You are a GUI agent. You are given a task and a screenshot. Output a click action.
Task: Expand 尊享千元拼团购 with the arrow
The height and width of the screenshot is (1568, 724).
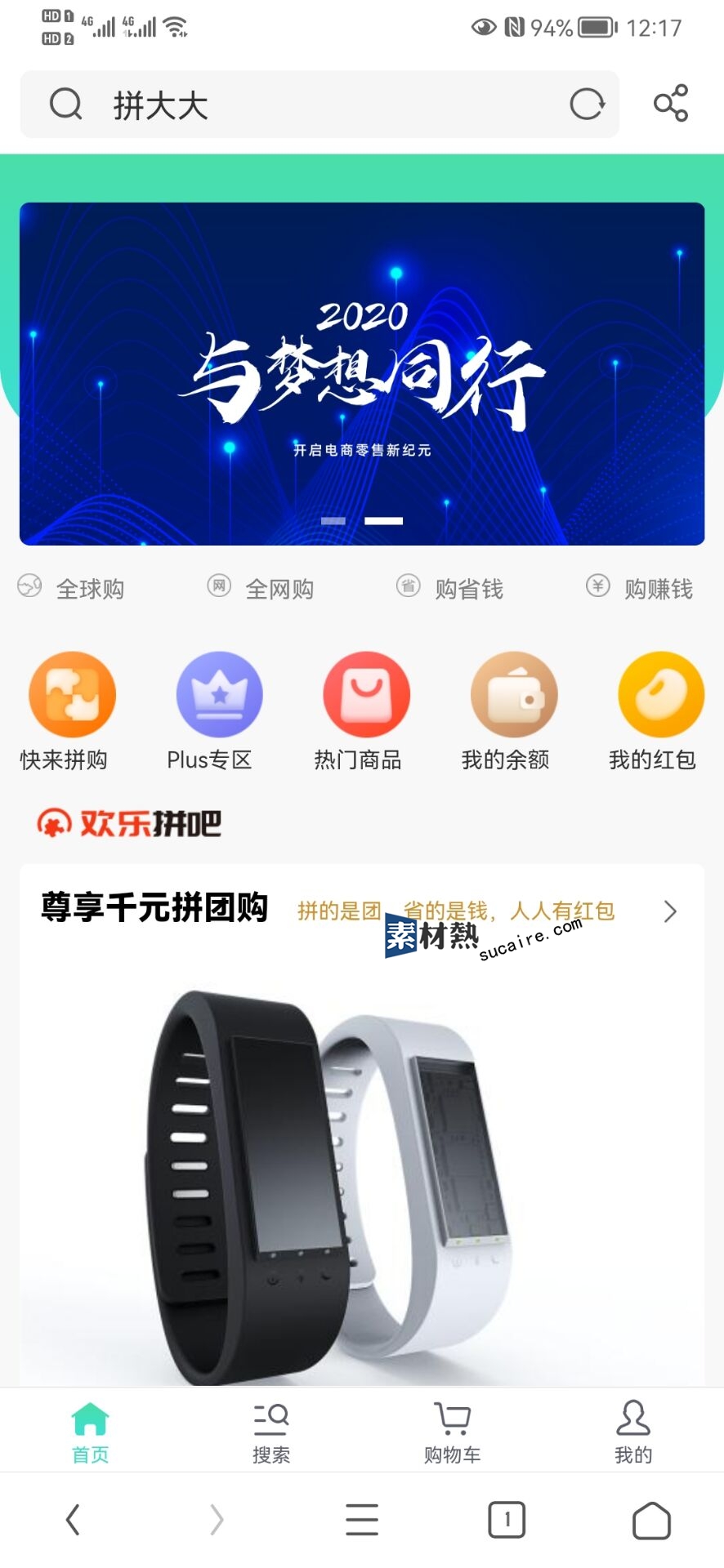(x=670, y=911)
